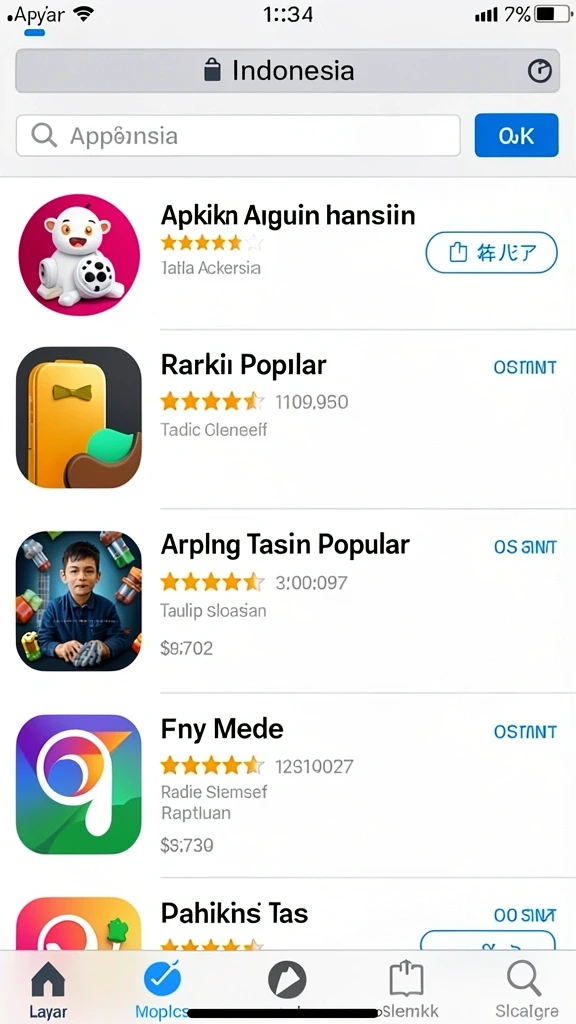Open the middle compass tab

287,980
